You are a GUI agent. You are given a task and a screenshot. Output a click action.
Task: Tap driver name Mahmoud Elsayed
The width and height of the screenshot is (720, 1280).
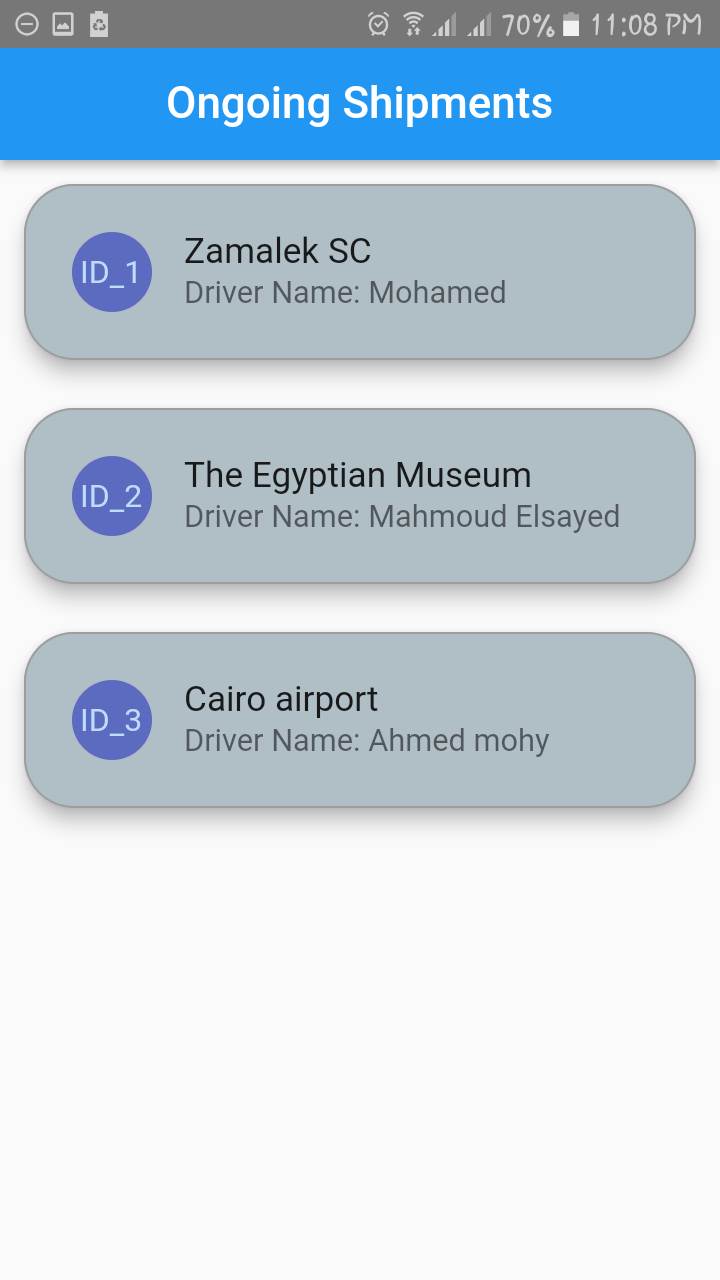click(x=403, y=517)
